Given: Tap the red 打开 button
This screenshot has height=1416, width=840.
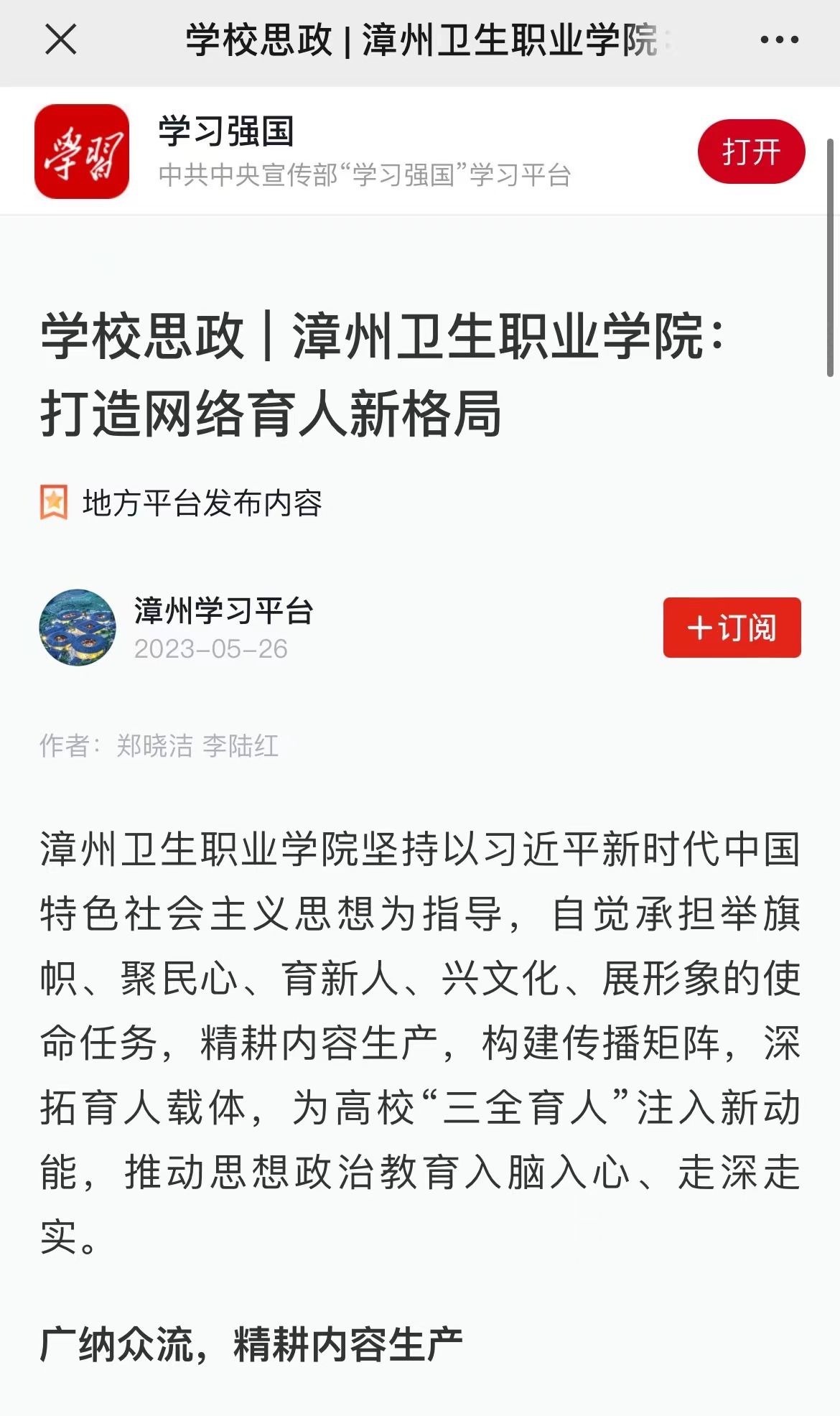Looking at the screenshot, I should click(751, 152).
